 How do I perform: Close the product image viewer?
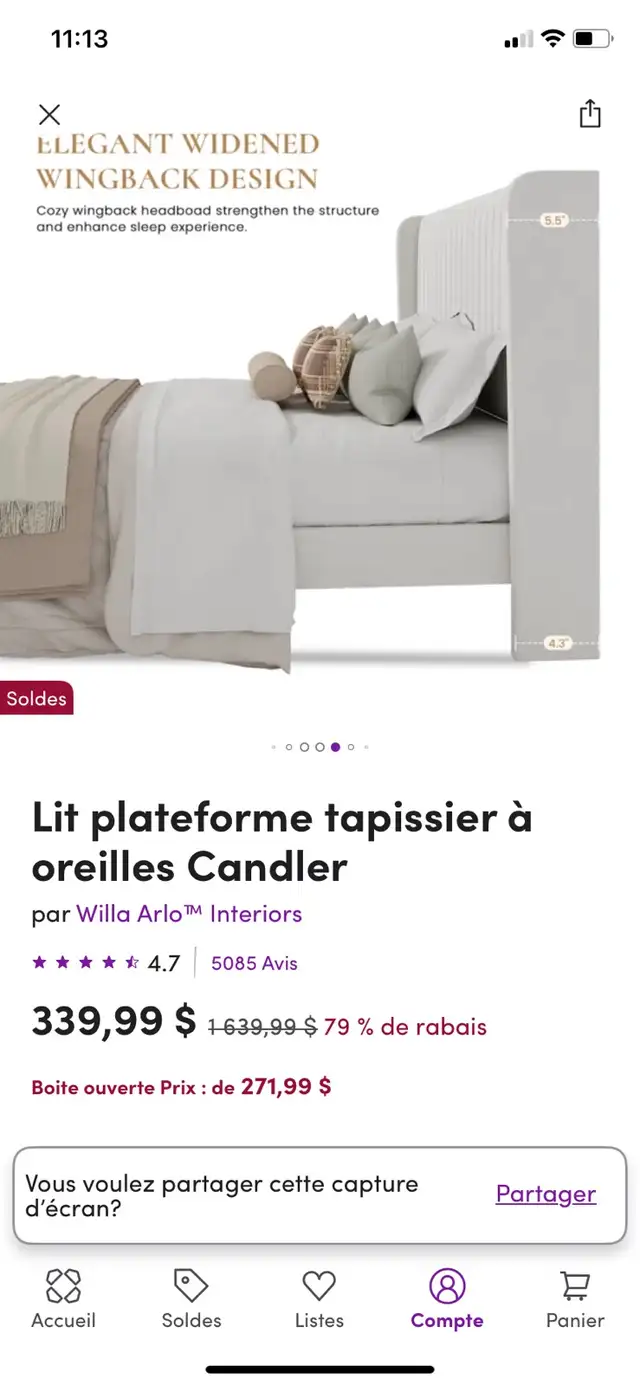coord(49,115)
